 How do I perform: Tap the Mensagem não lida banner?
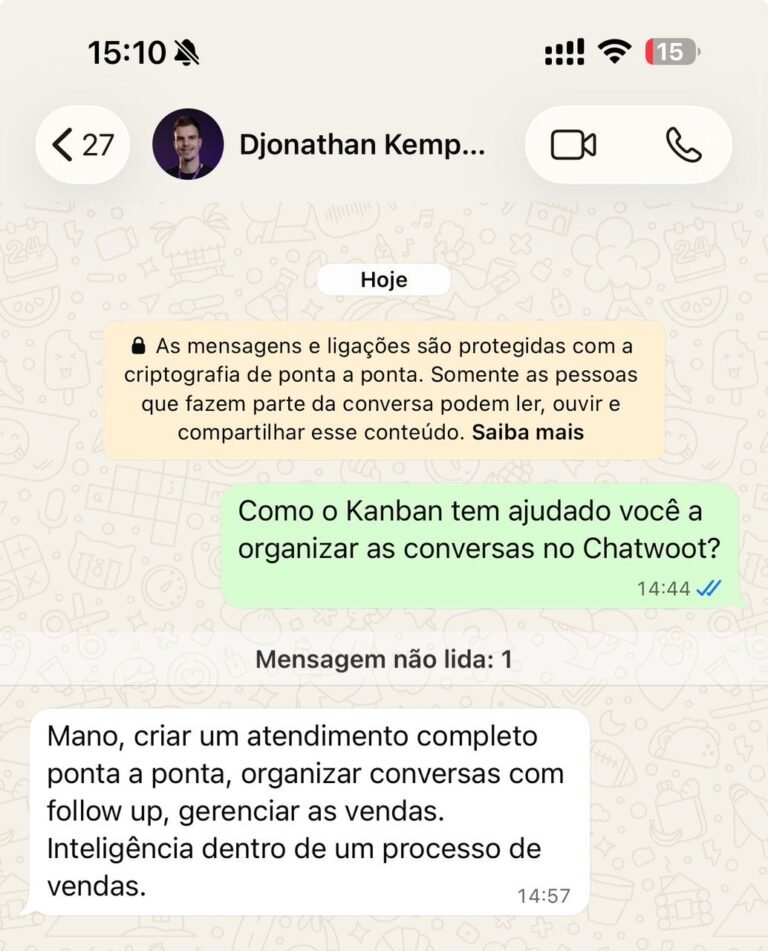[384, 659]
